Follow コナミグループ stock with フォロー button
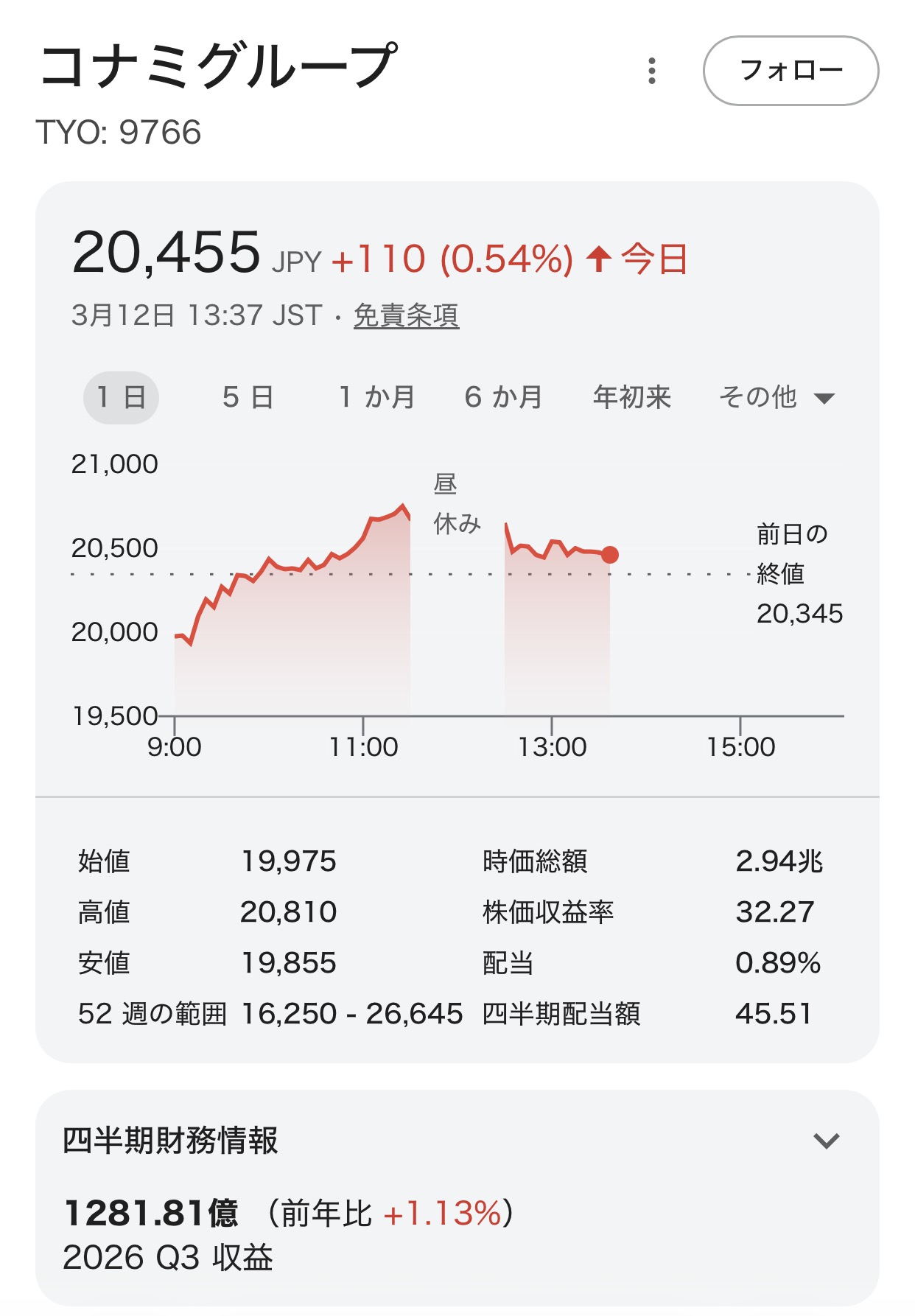The width and height of the screenshot is (915, 1316). click(790, 71)
